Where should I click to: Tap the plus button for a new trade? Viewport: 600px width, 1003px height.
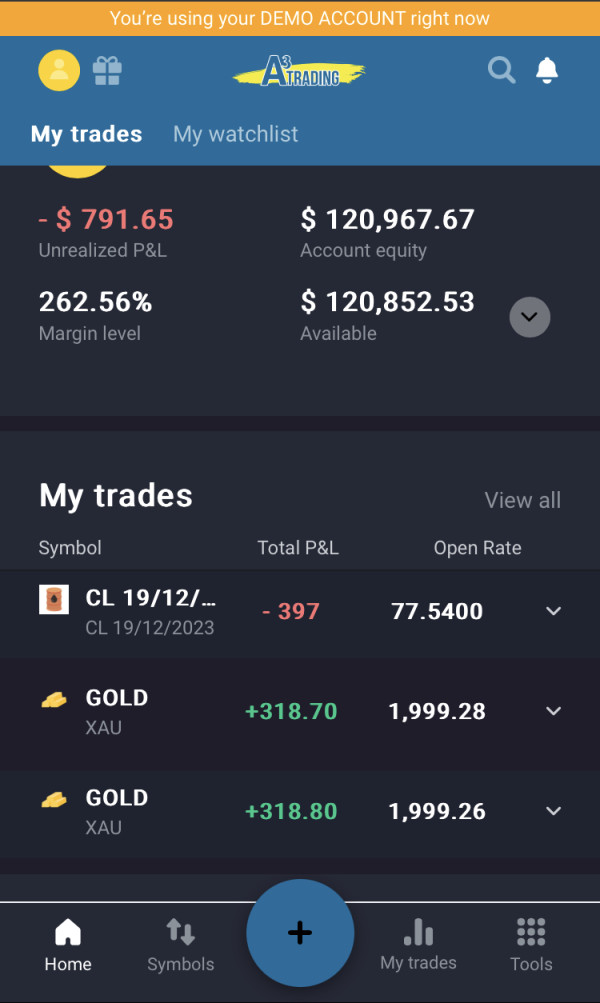300,933
